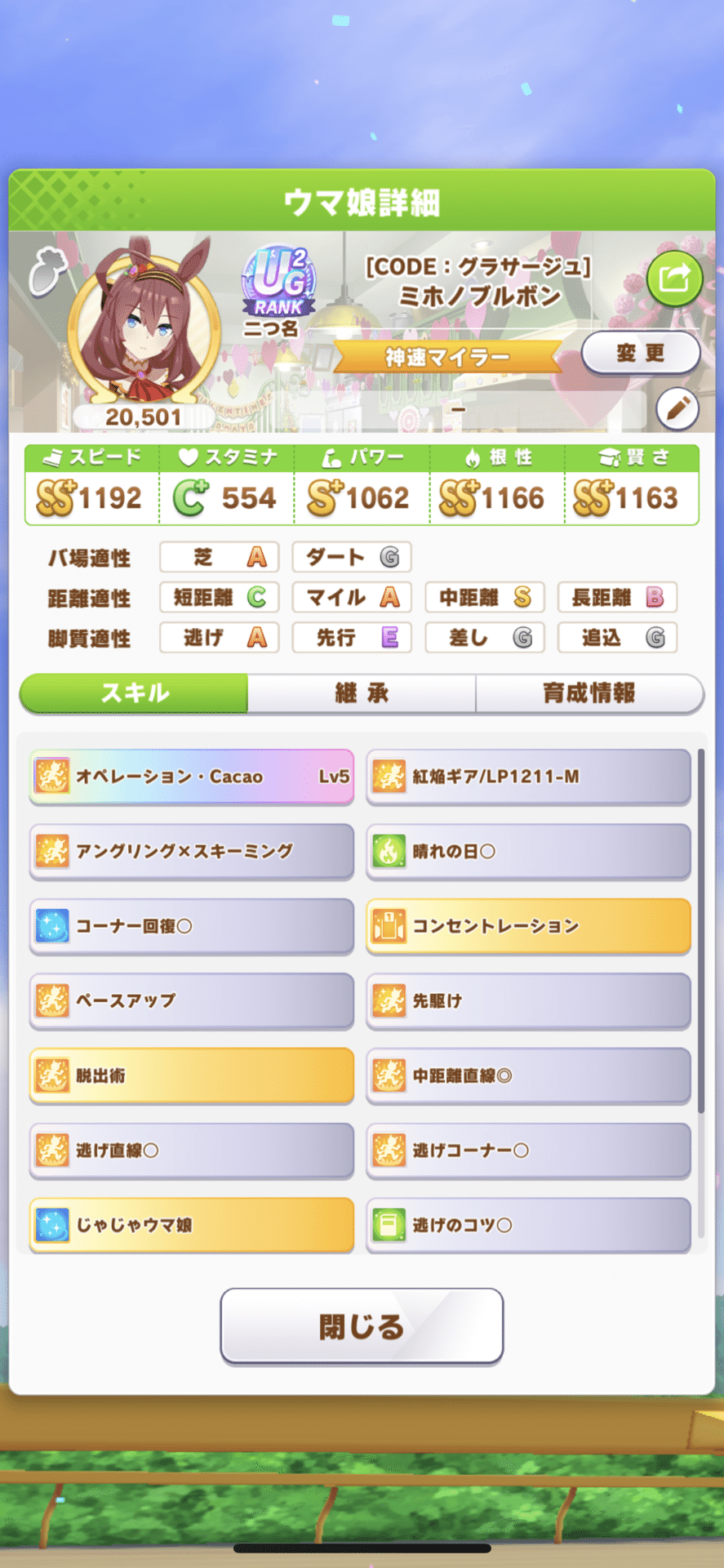
Task: View details of アングリング×スキーミング skill
Action: pos(192,851)
